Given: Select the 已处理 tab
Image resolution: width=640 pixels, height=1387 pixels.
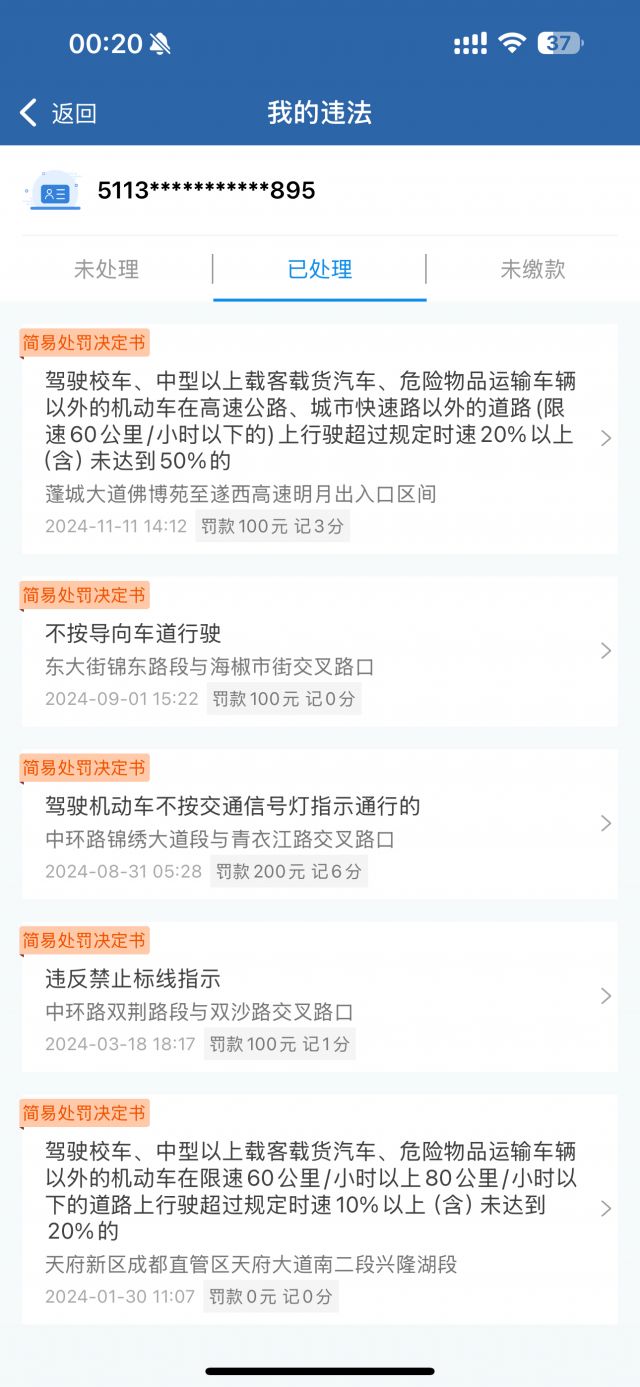Looking at the screenshot, I should 320,269.
